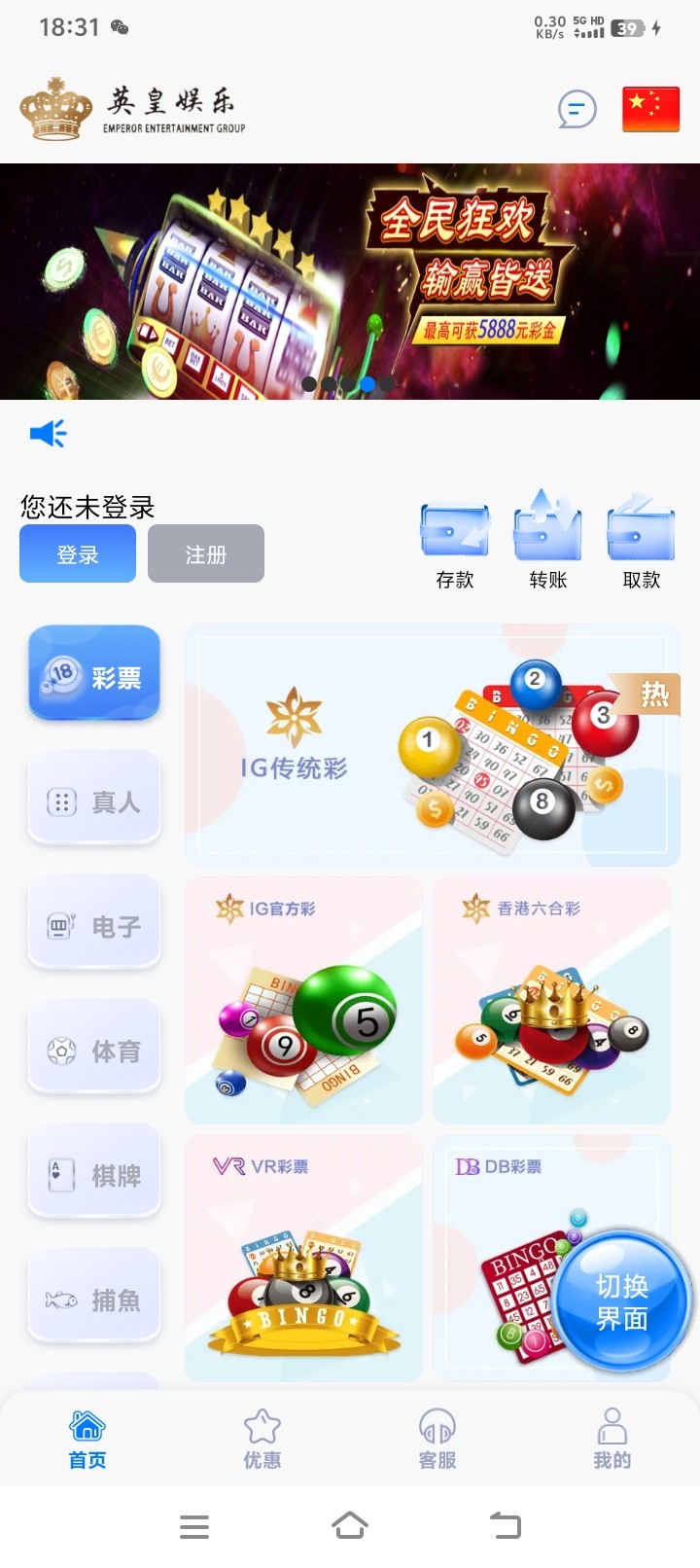This screenshot has width=700, height=1568.
Task: Select the 真人 category
Action: 94,802
